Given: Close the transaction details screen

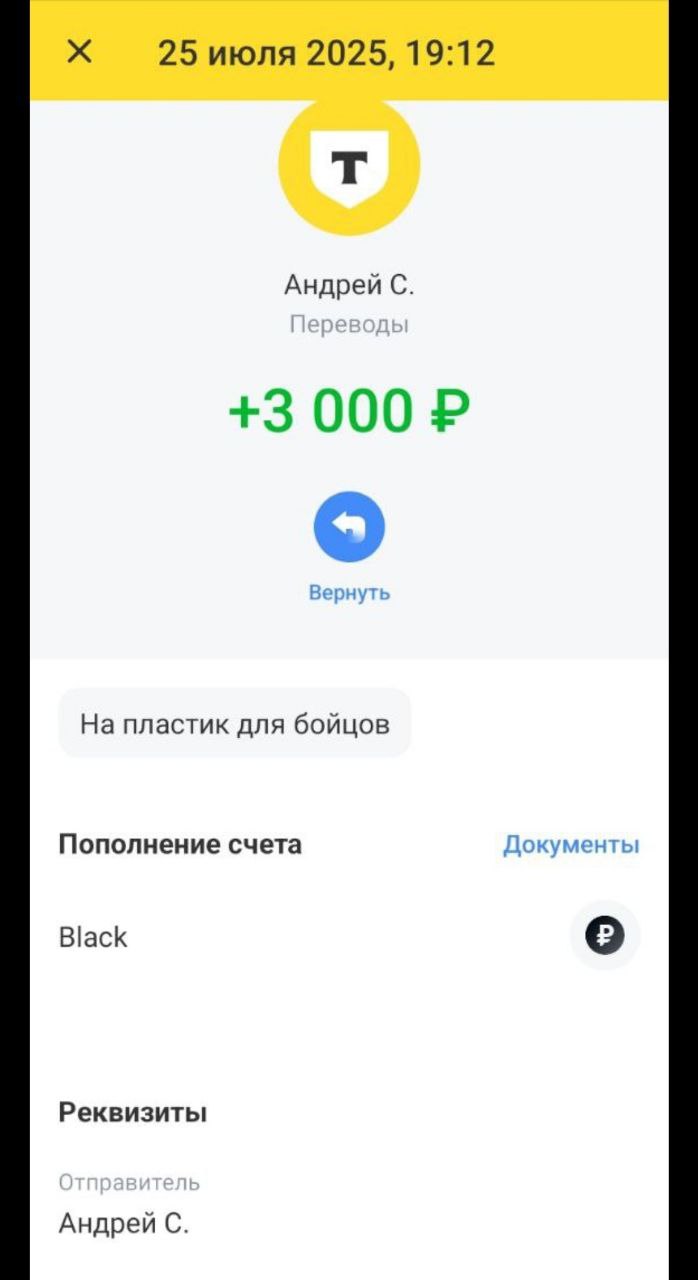Looking at the screenshot, I should 79,52.
